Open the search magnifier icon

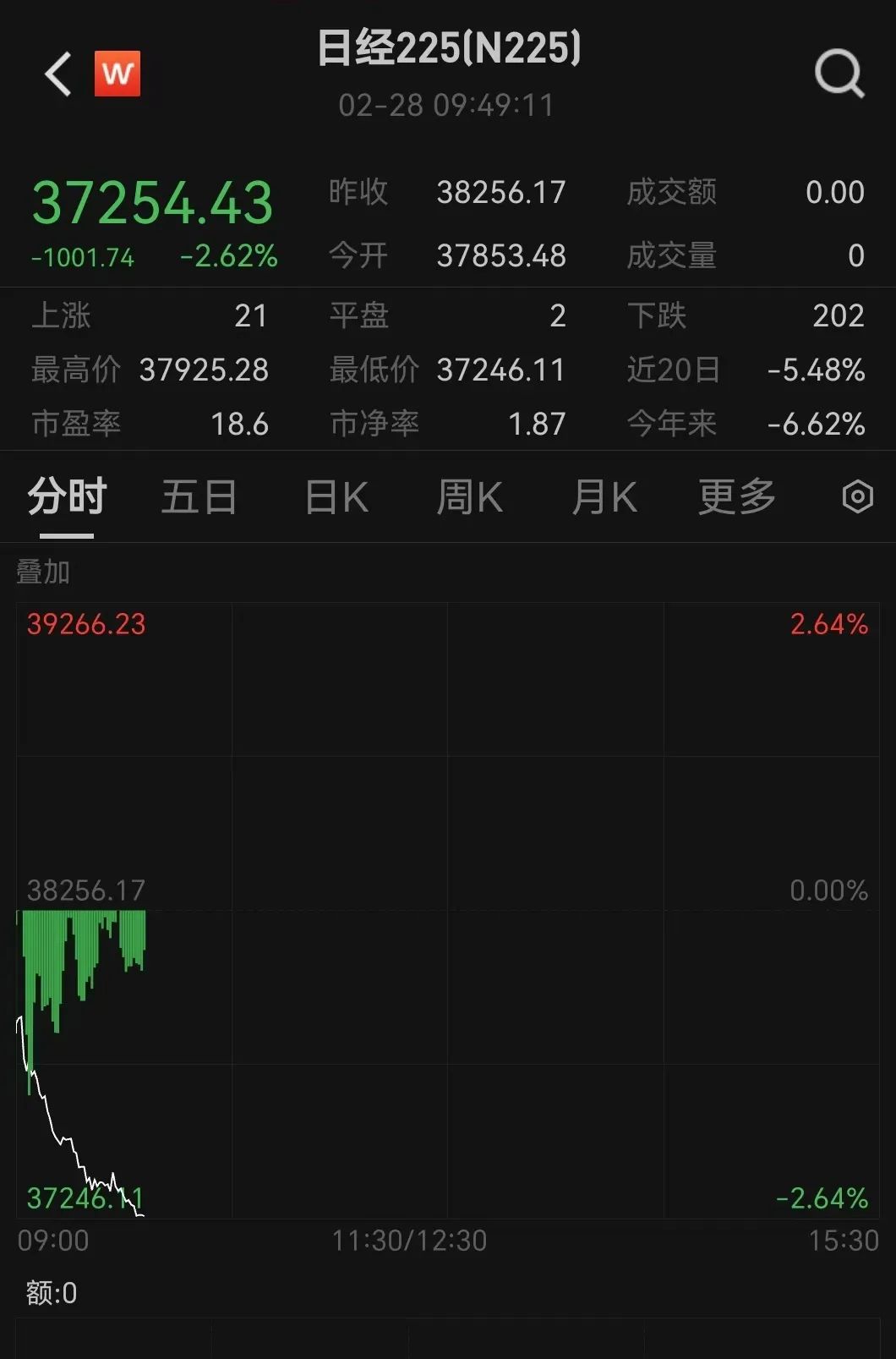839,74
